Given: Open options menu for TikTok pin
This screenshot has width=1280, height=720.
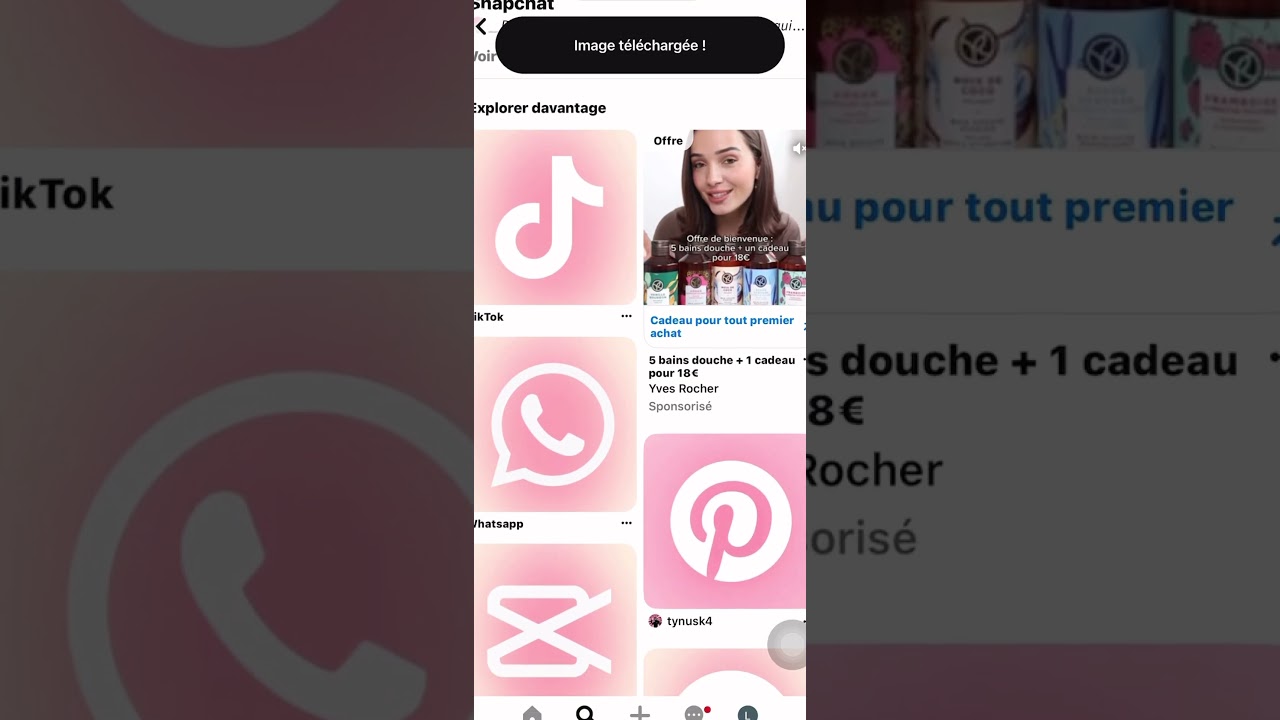Looking at the screenshot, I should pos(626,316).
